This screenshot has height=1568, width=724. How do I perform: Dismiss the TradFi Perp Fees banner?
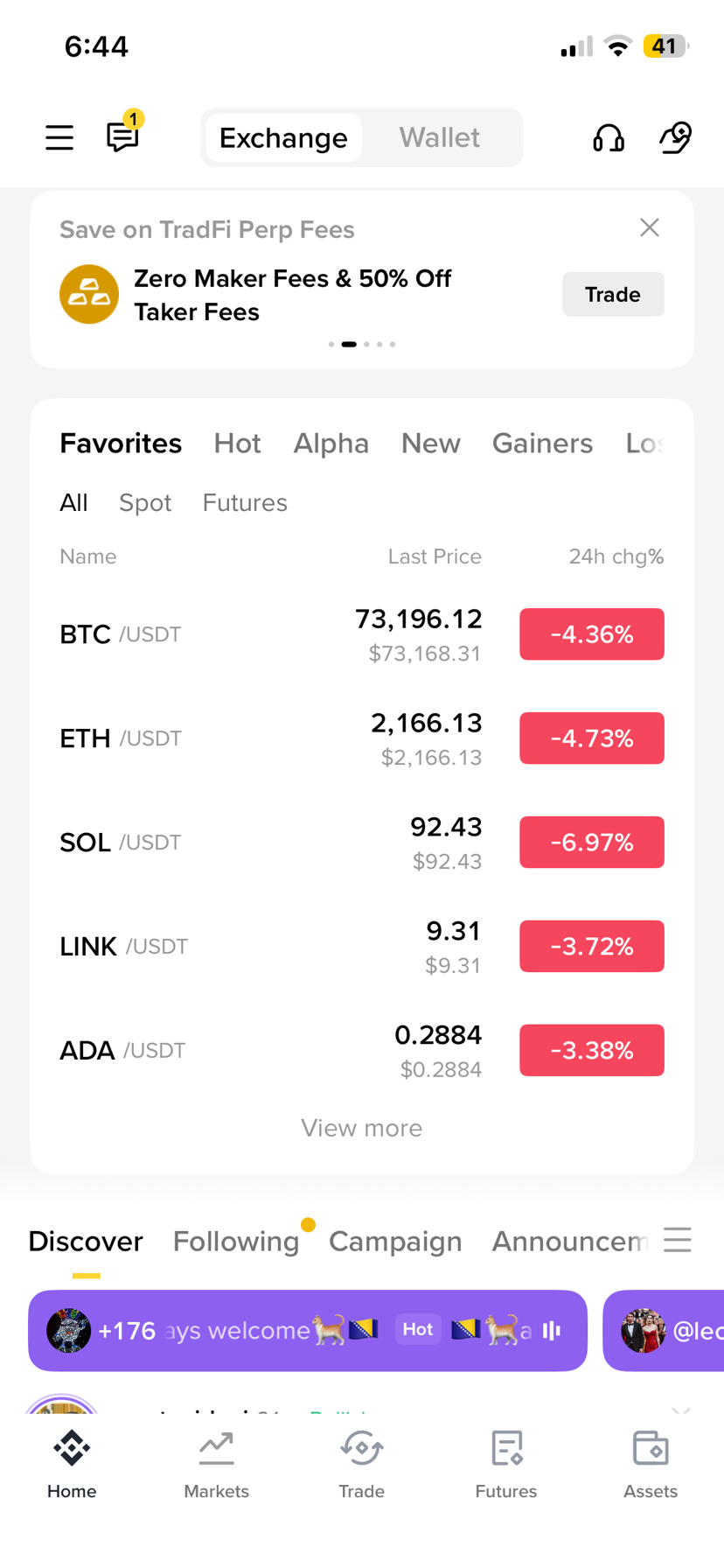pos(649,228)
